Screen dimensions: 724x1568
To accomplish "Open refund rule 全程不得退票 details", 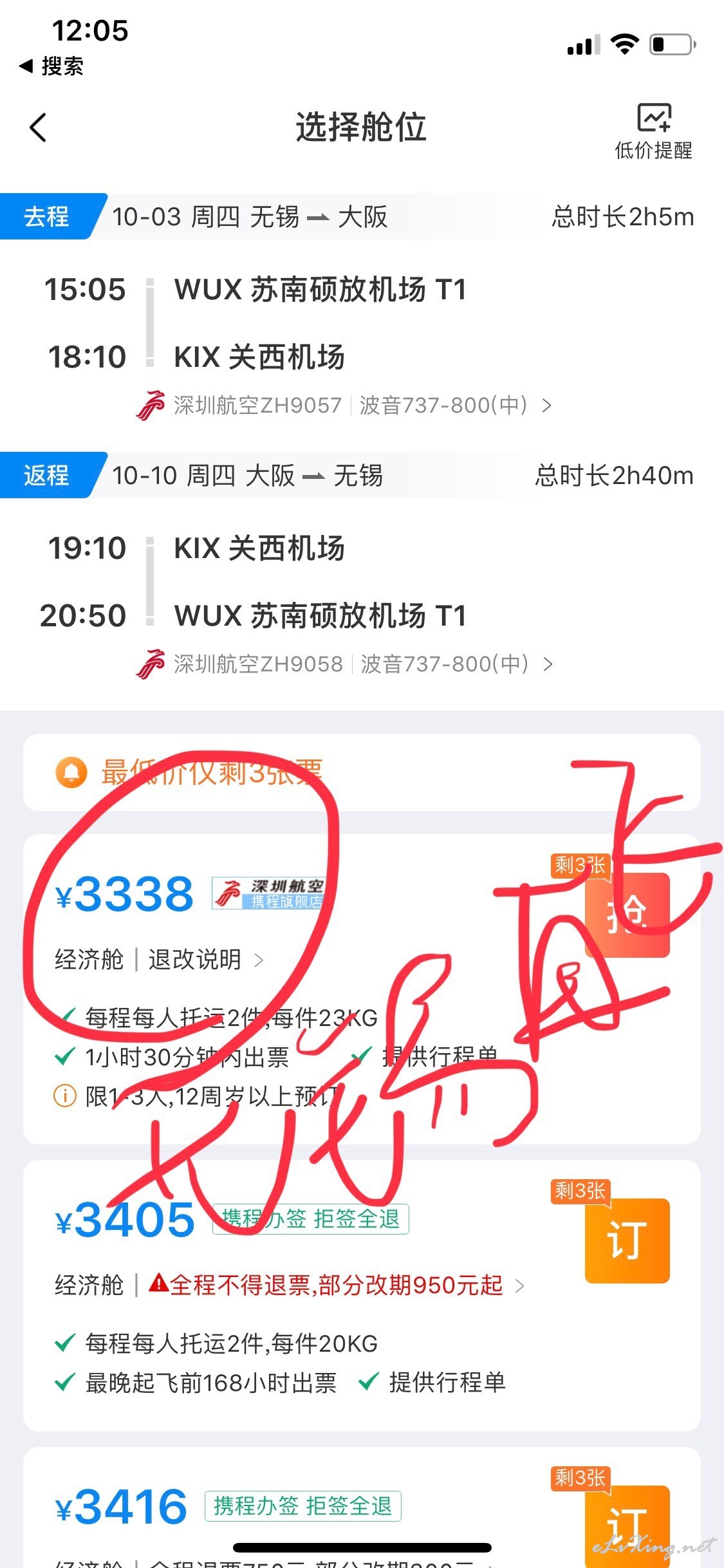I will (x=337, y=1285).
